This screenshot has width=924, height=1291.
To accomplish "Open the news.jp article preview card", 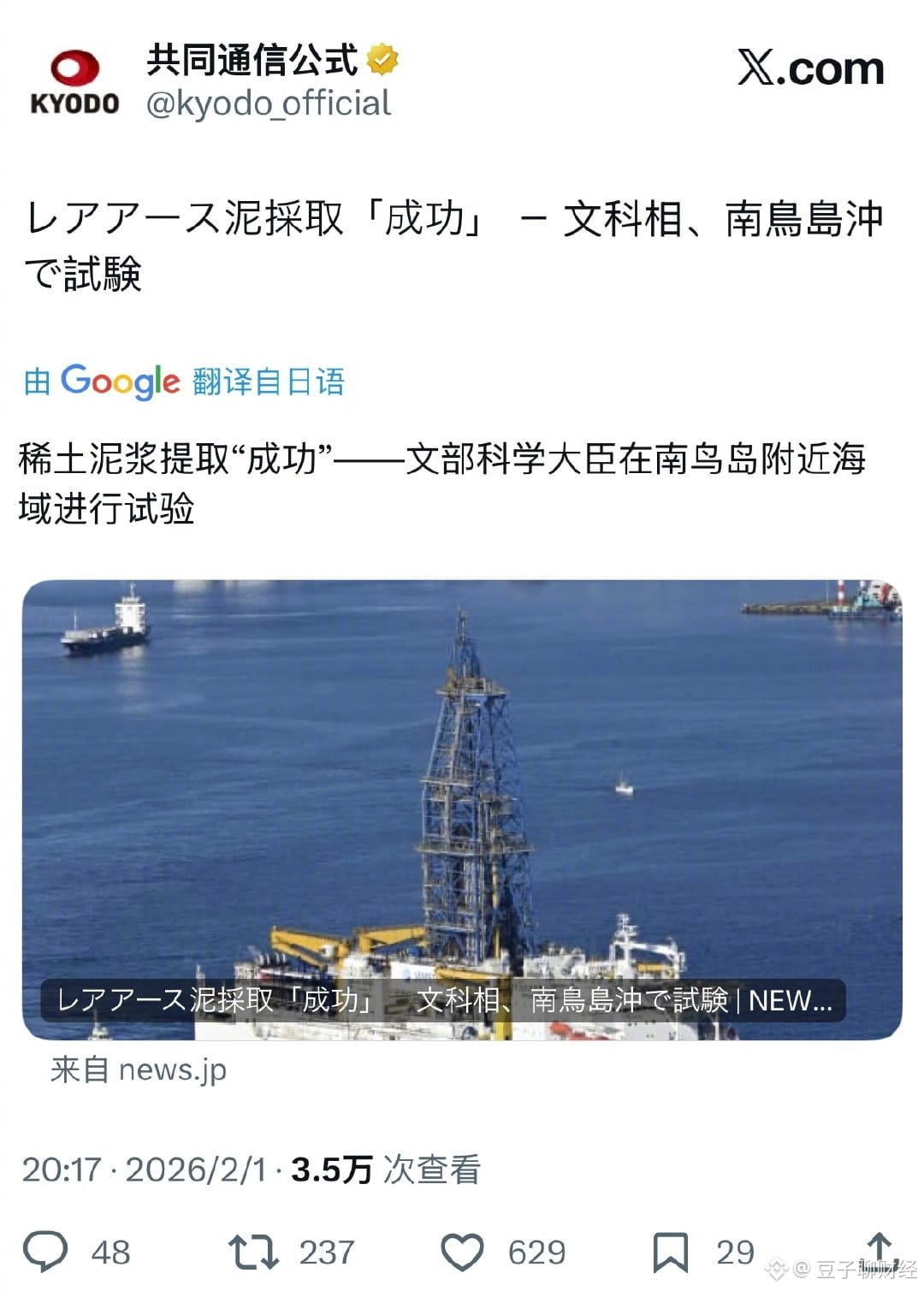I will click(x=462, y=809).
